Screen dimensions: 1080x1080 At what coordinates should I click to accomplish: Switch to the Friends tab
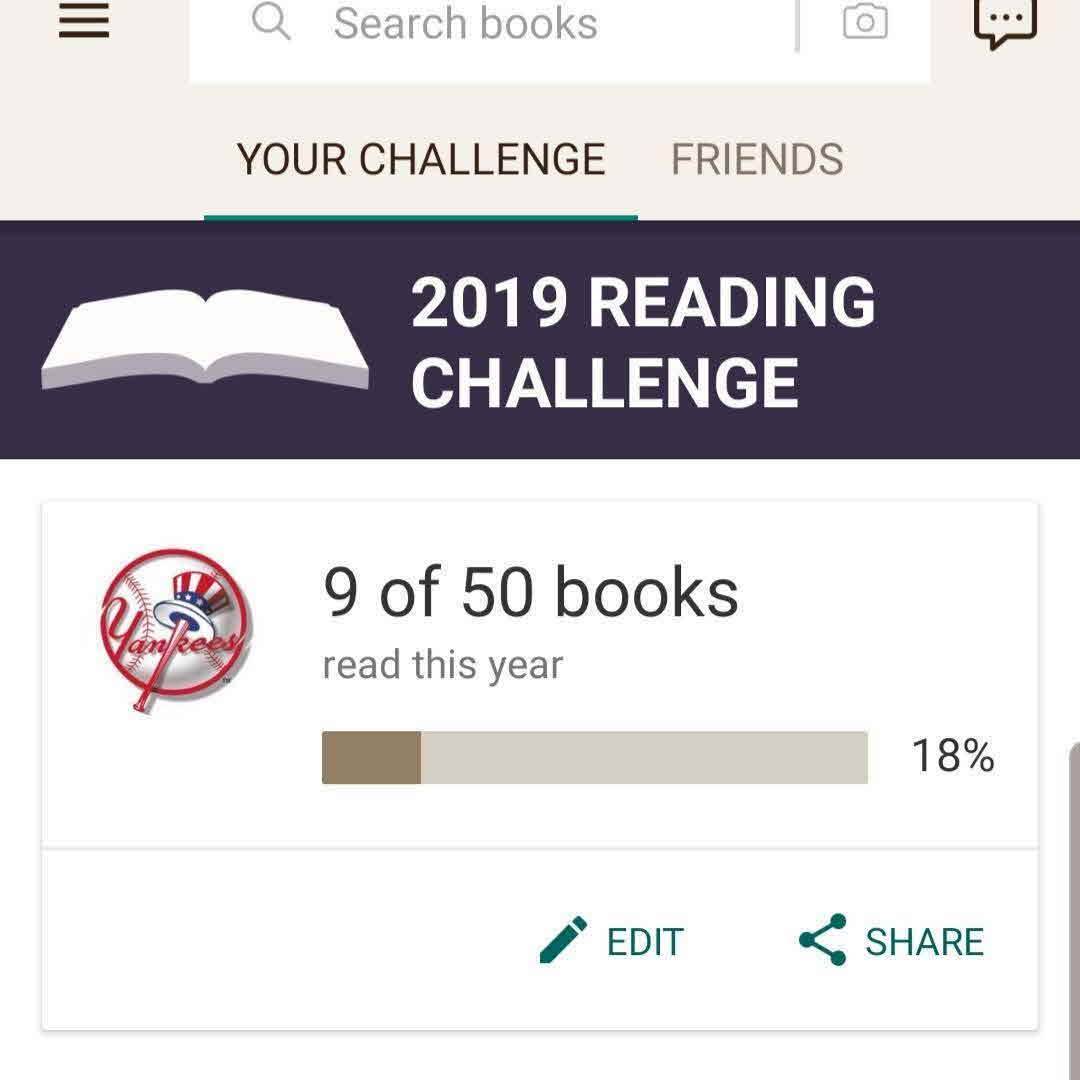coord(757,160)
